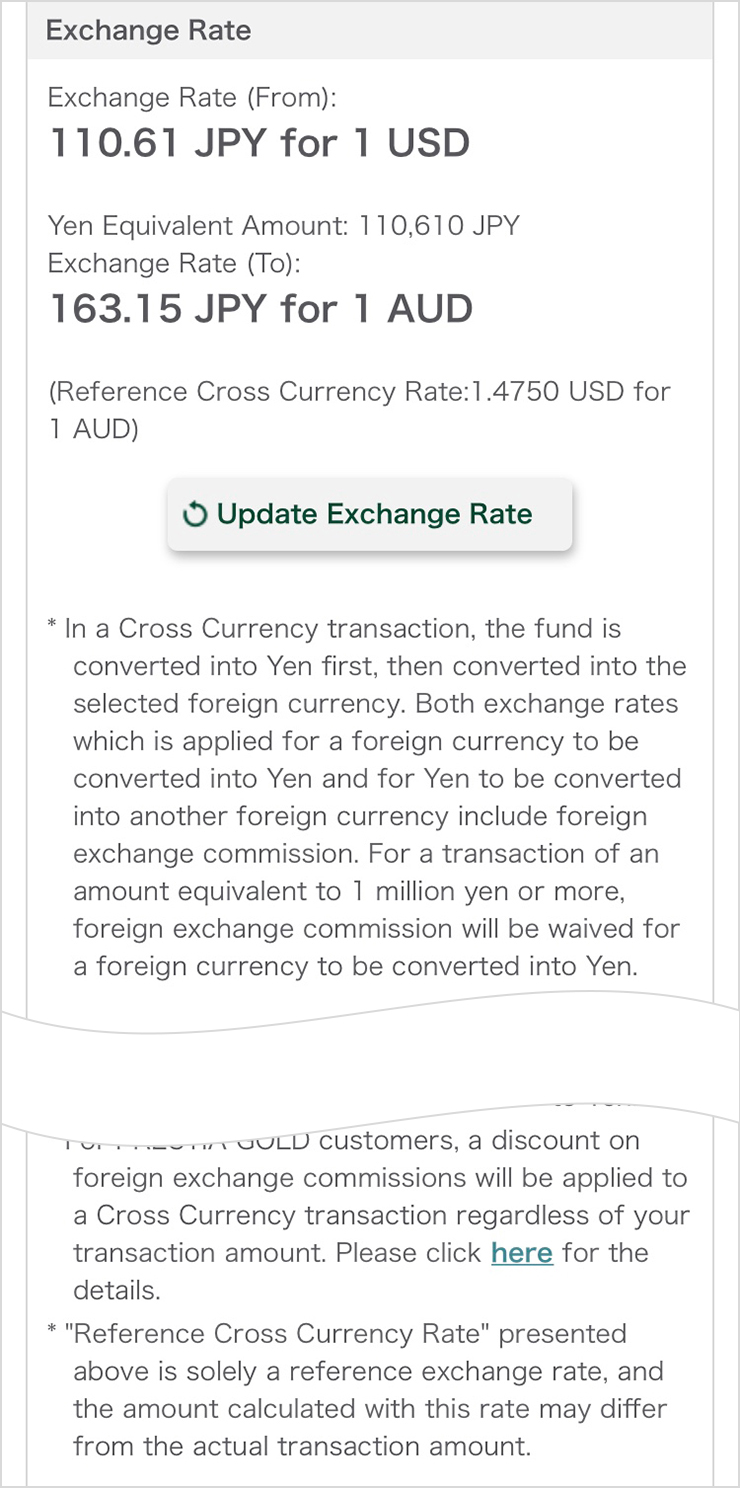
Task: Click the 'Update Exchange Rate' button
Action: [x=370, y=514]
